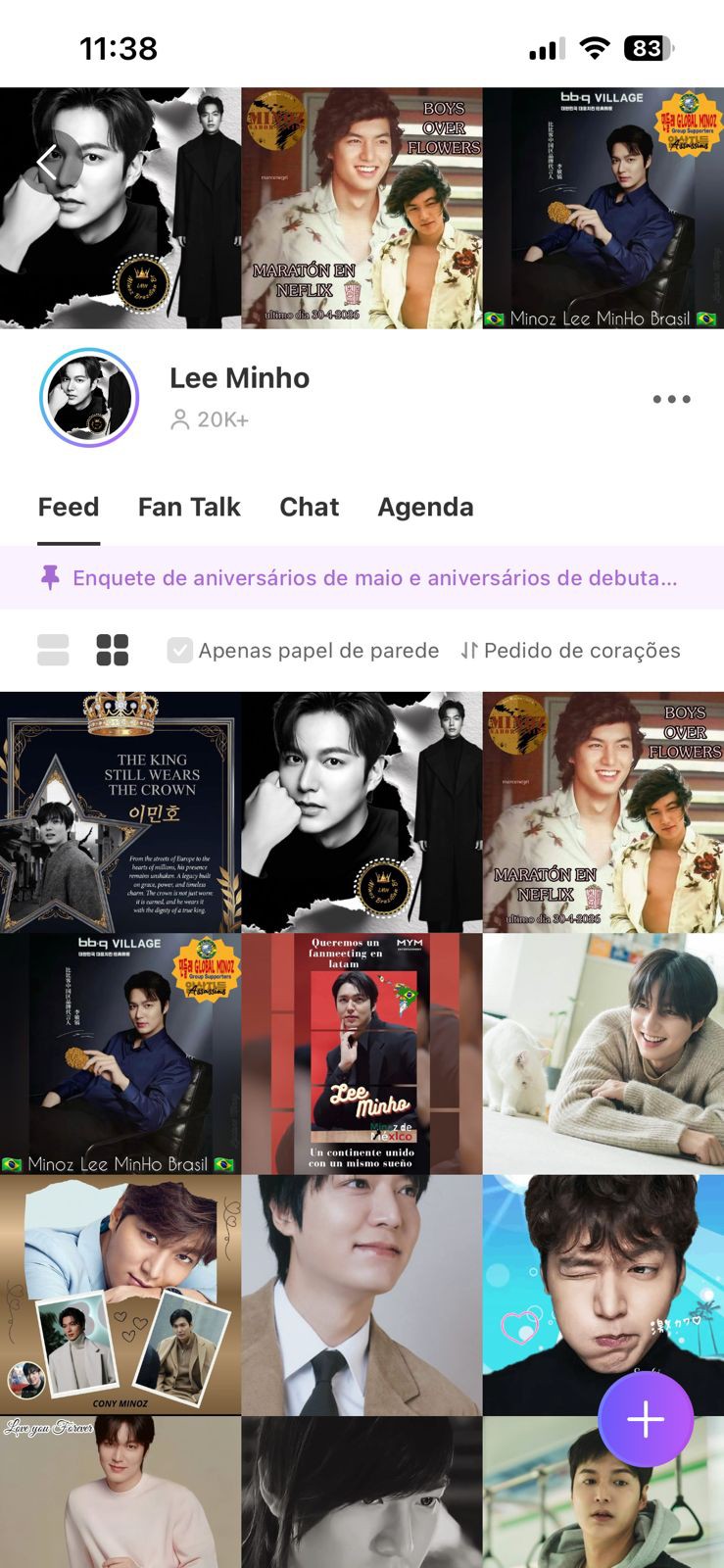The height and width of the screenshot is (1568, 724).
Task: Open the photo with the white cat
Action: (603, 1053)
